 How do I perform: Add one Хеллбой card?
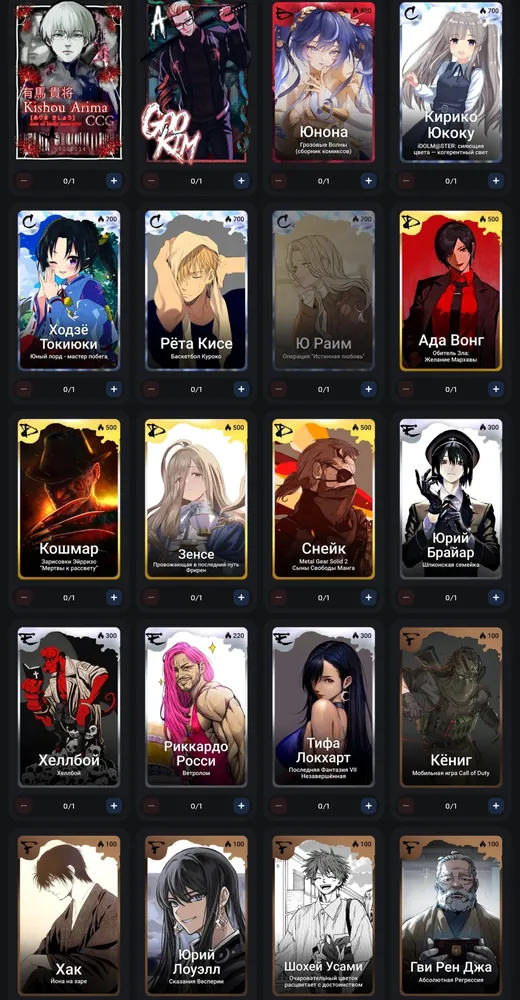114,806
